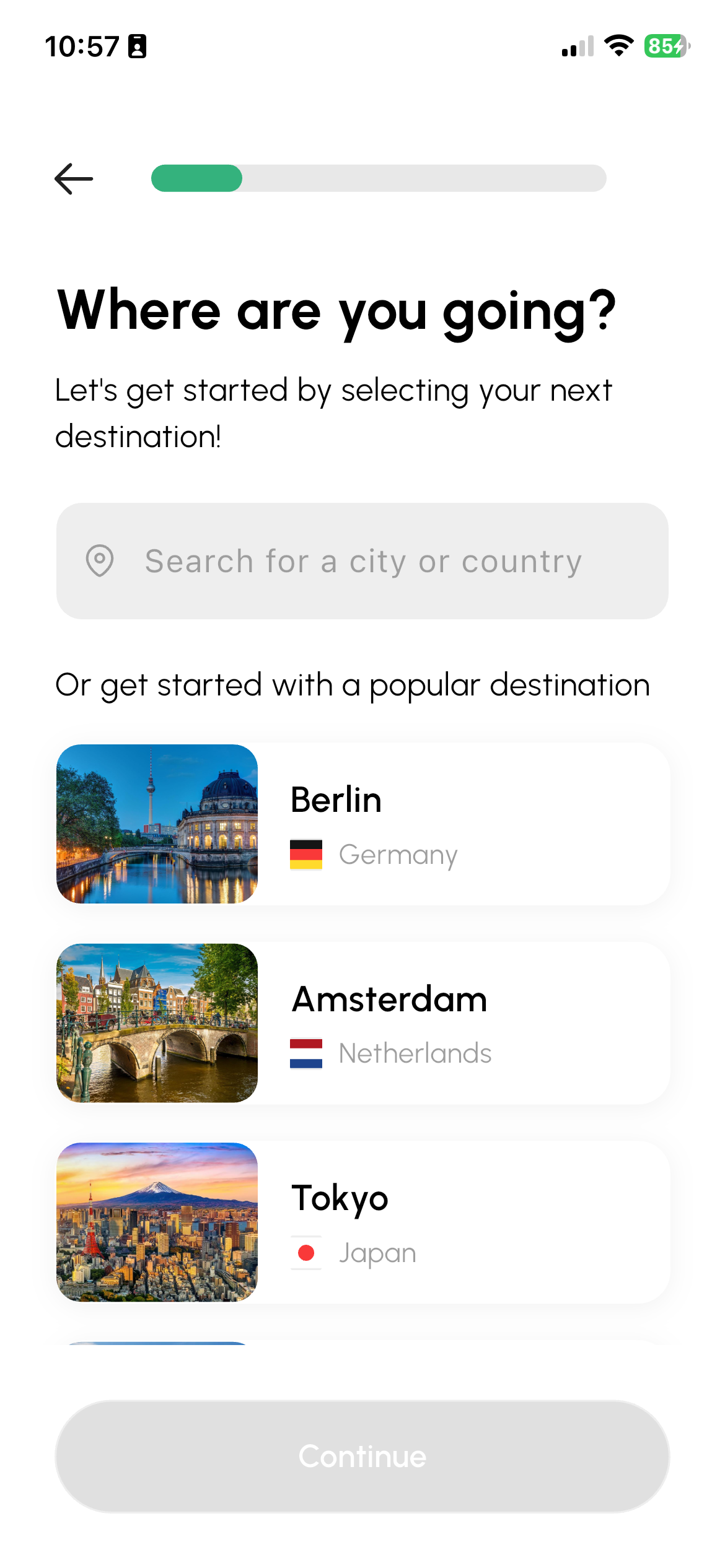725x1568 pixels.
Task: Select the Netherlands text under Amsterdam
Action: (x=415, y=1053)
